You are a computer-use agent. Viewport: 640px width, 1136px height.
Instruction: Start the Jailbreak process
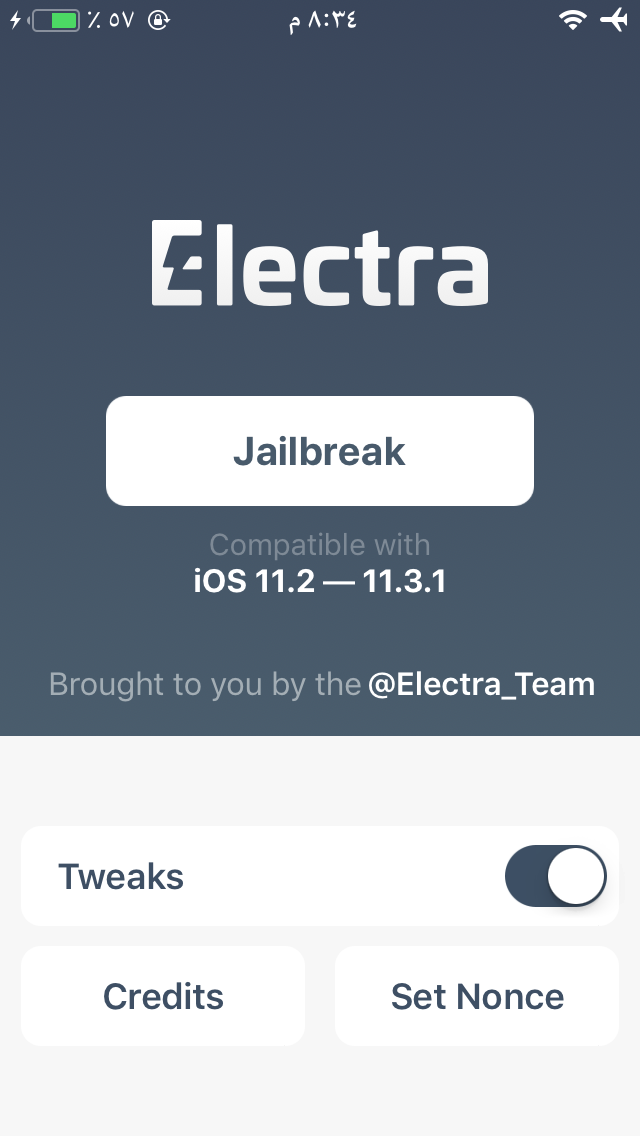click(320, 451)
